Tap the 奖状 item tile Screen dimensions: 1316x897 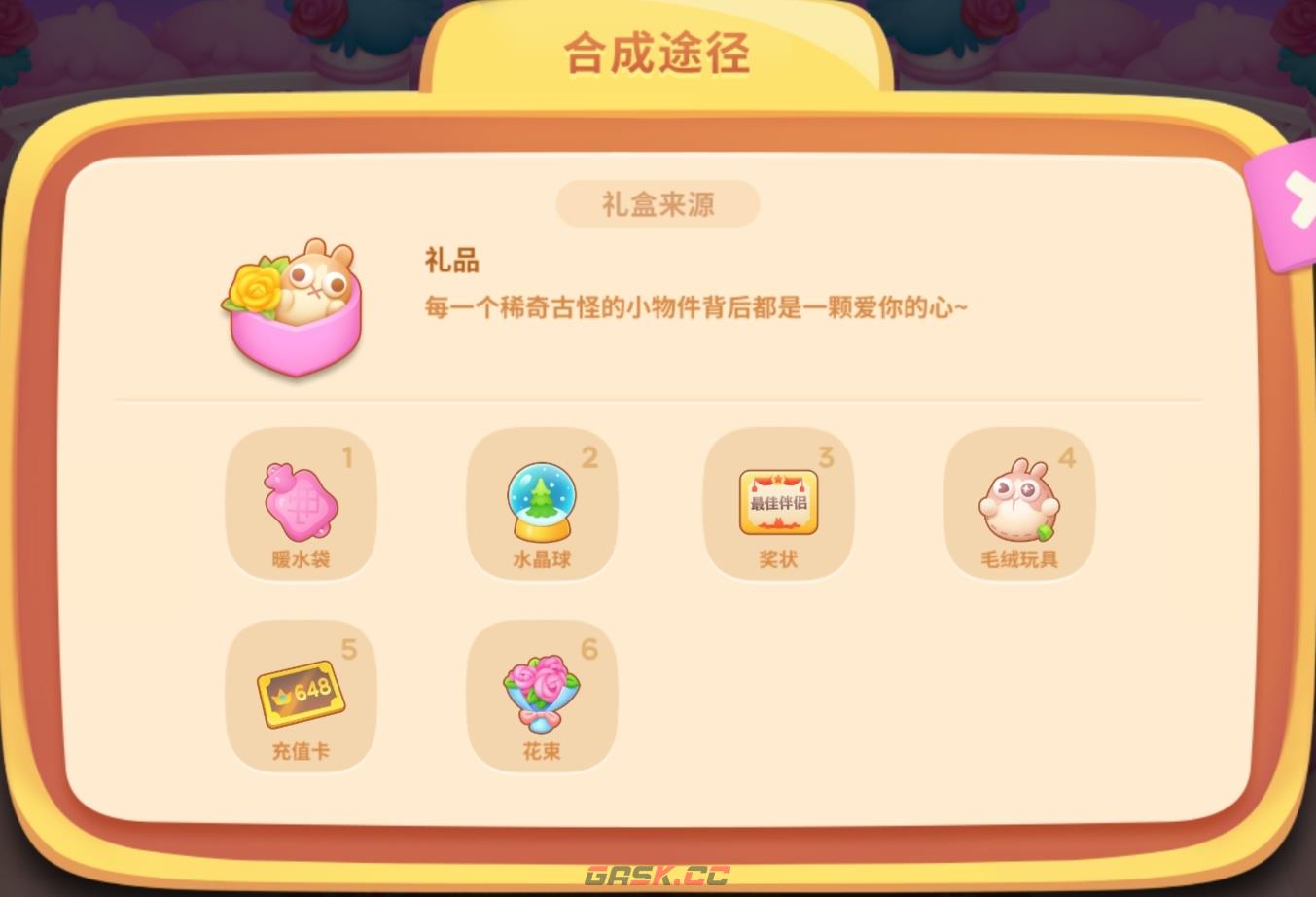pyautogui.click(x=778, y=505)
